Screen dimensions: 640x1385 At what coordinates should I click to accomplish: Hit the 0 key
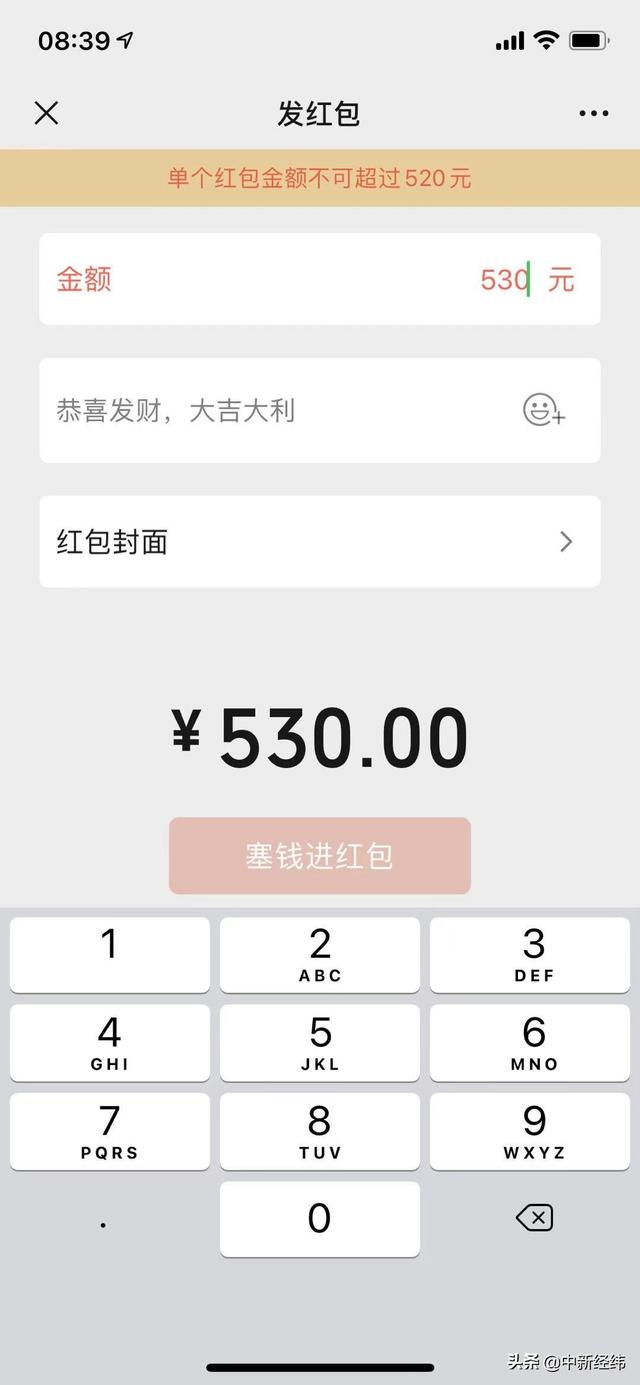tap(320, 1218)
